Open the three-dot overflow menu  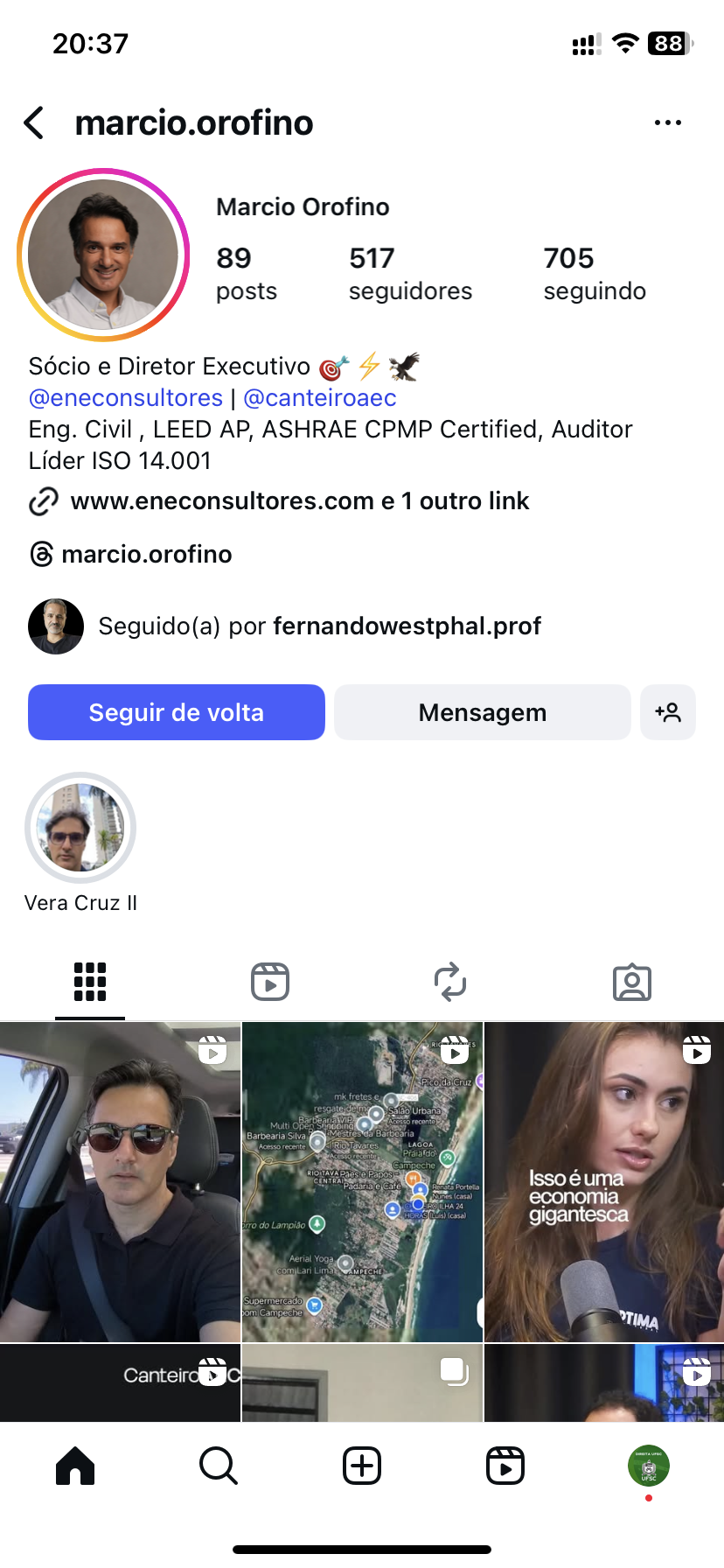click(667, 123)
